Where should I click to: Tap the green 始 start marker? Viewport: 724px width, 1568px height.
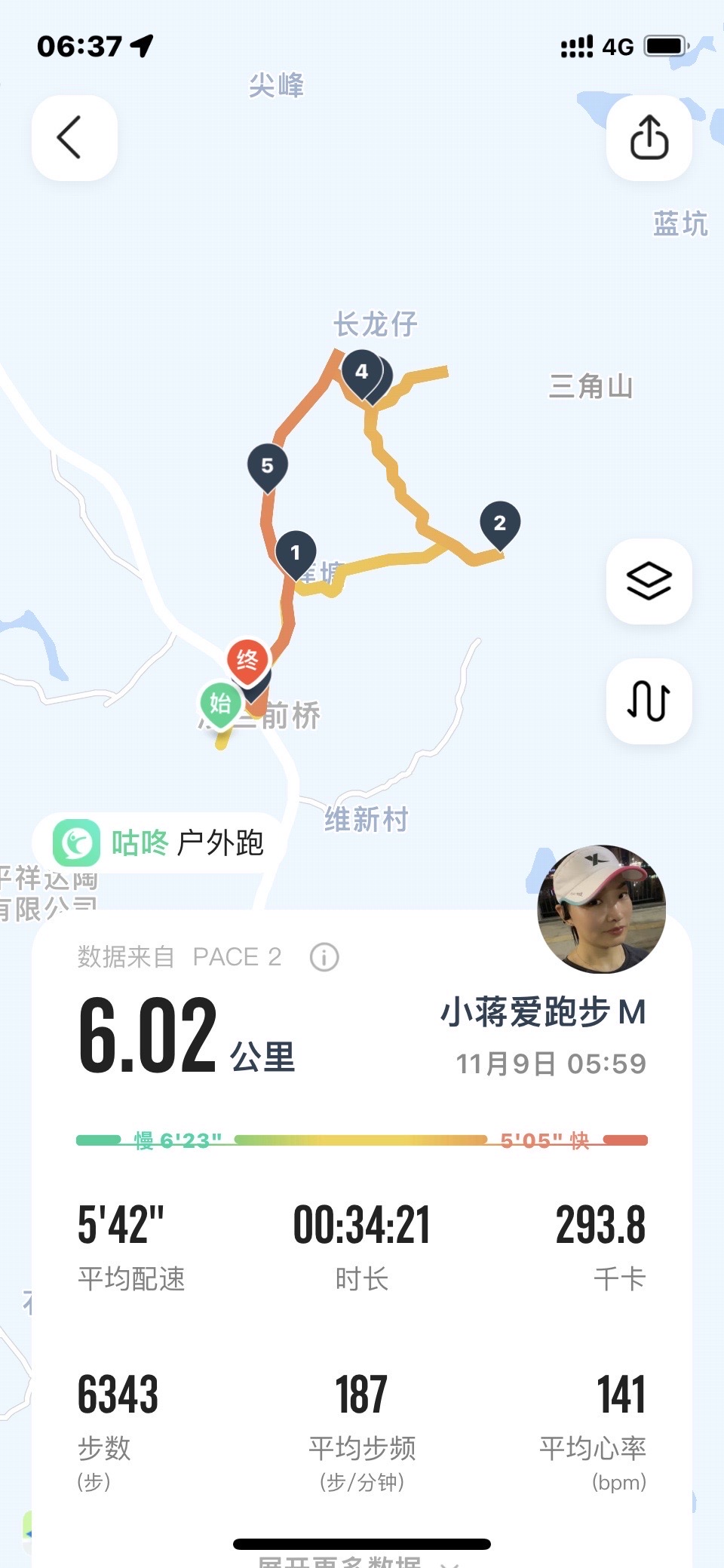click(219, 703)
